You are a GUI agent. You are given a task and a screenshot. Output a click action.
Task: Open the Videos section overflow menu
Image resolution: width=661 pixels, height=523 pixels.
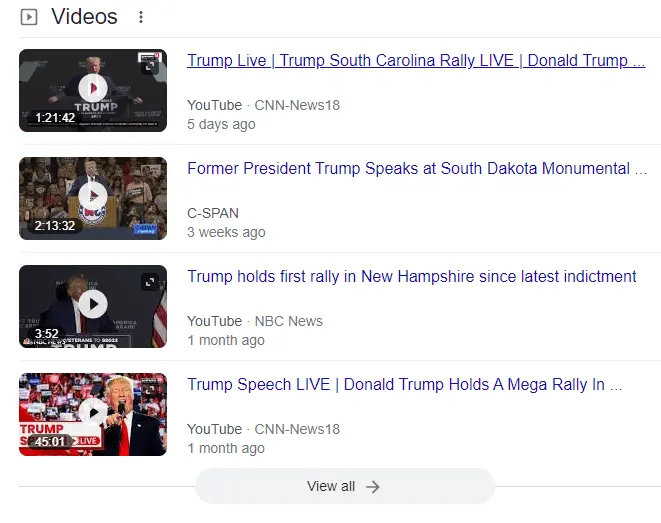click(141, 17)
